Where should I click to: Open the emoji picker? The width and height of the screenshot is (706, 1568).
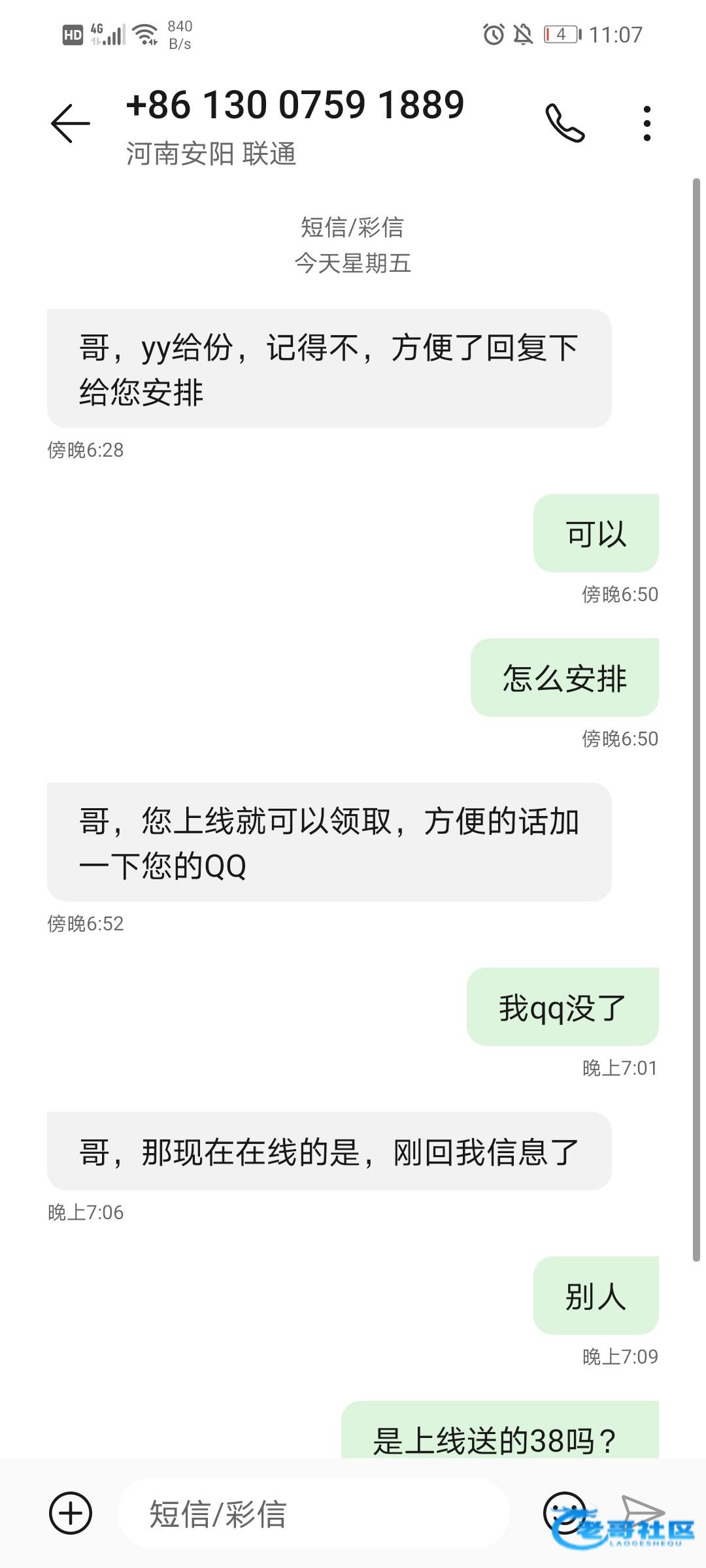point(563,1512)
